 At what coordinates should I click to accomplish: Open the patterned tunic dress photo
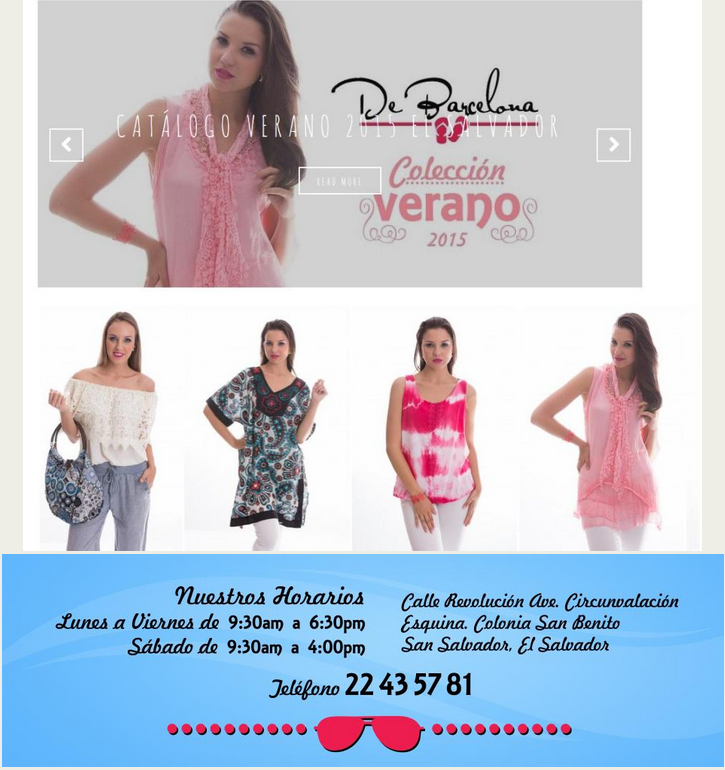click(266, 430)
